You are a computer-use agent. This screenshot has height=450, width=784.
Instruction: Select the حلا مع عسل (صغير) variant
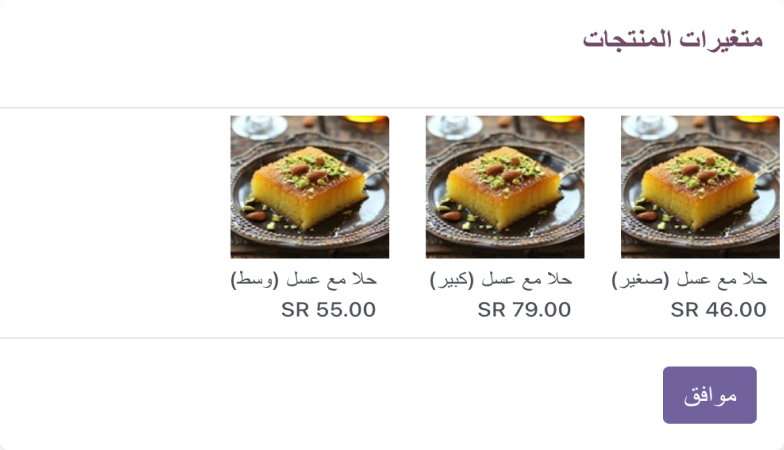(x=699, y=187)
